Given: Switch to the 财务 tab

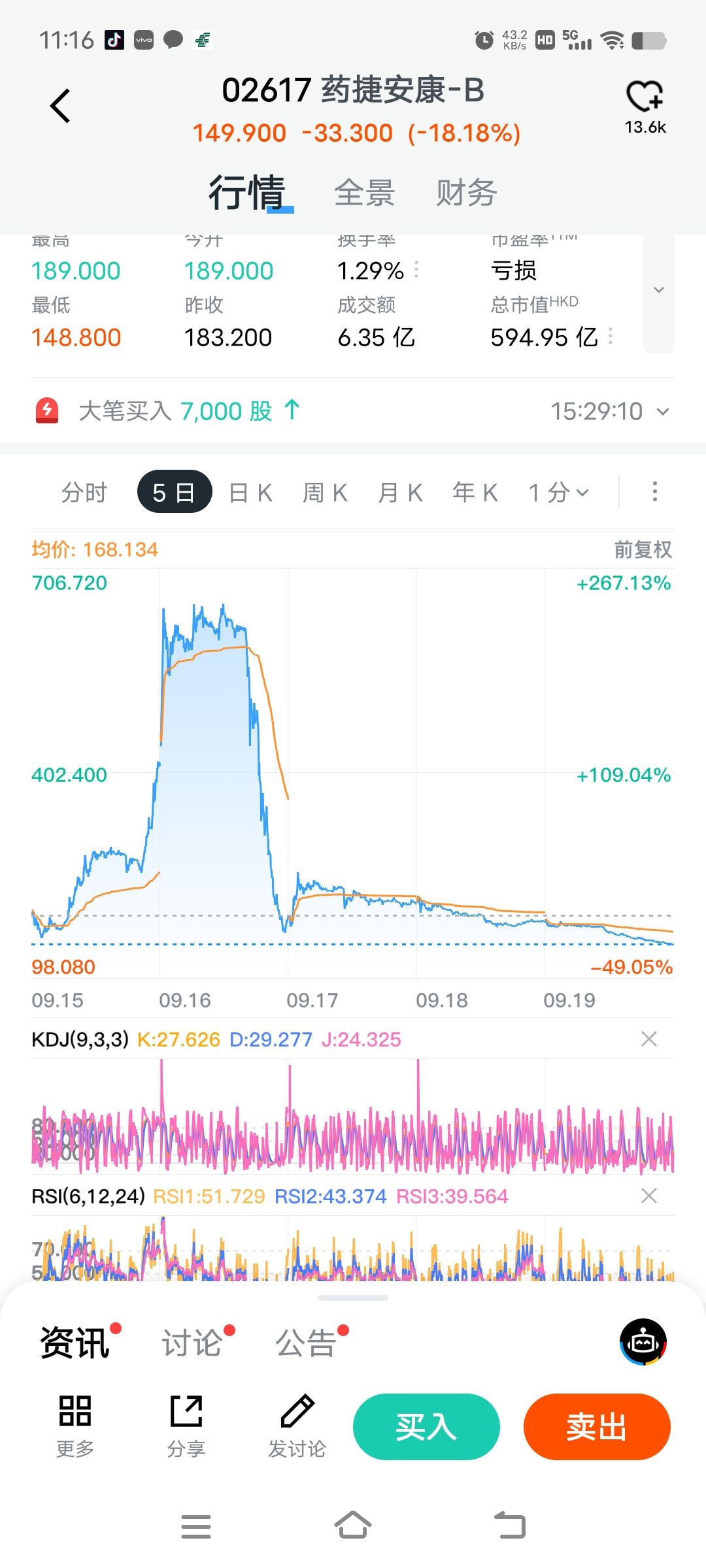Looking at the screenshot, I should coord(466,193).
